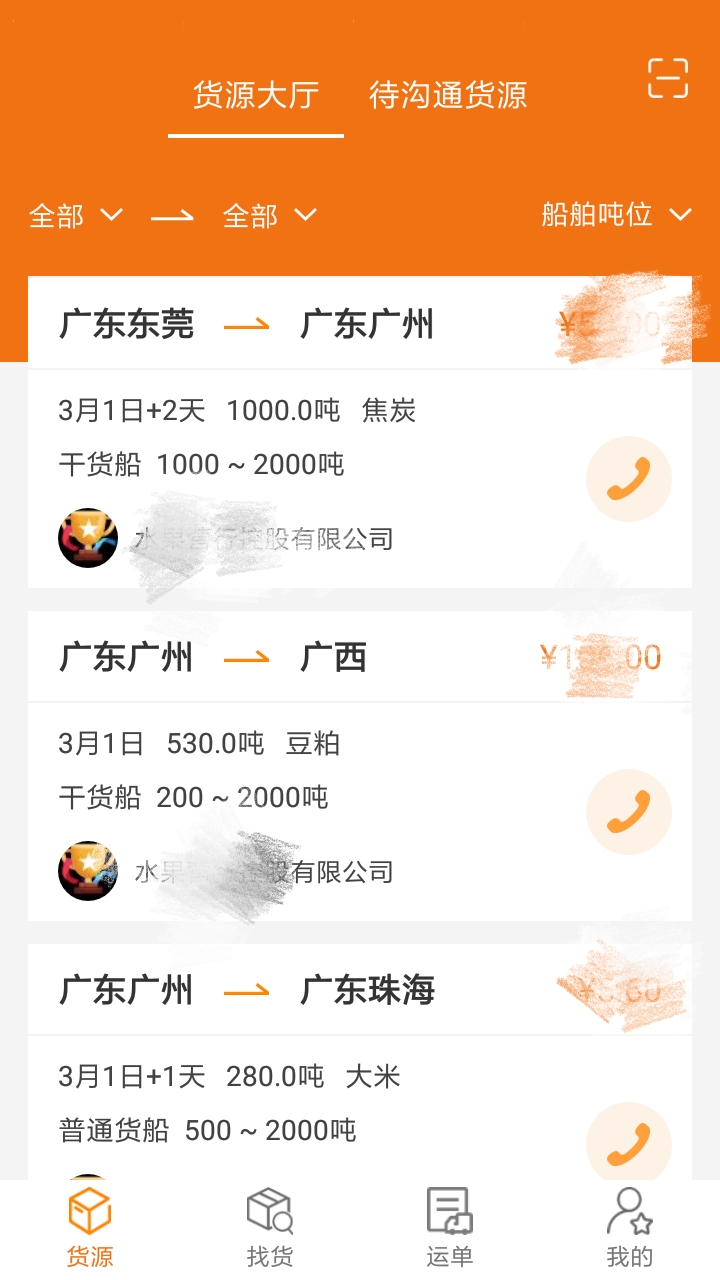Call the shipper for the 焦炭 coke cargo
This screenshot has width=720, height=1280.
[x=628, y=479]
